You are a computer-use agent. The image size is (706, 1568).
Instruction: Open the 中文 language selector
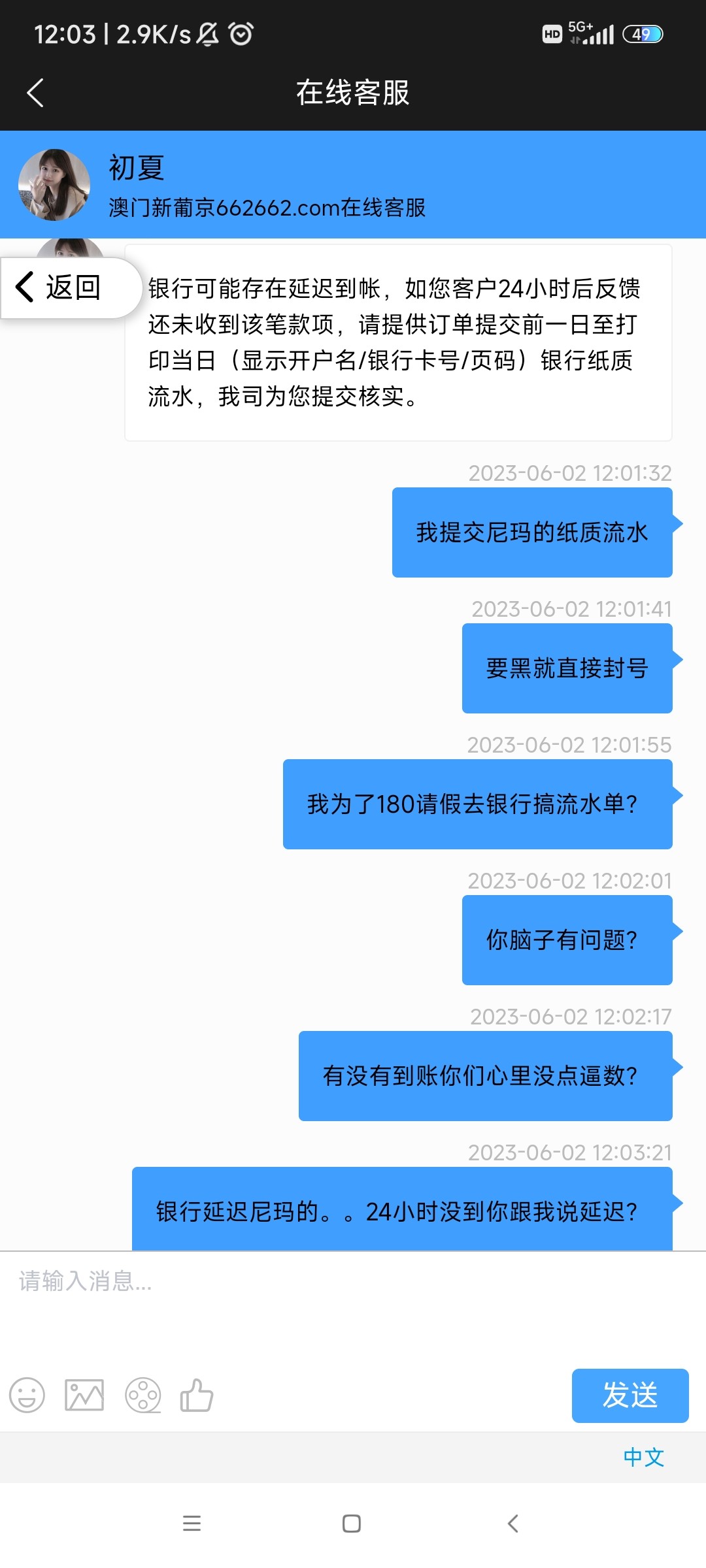pos(645,1456)
